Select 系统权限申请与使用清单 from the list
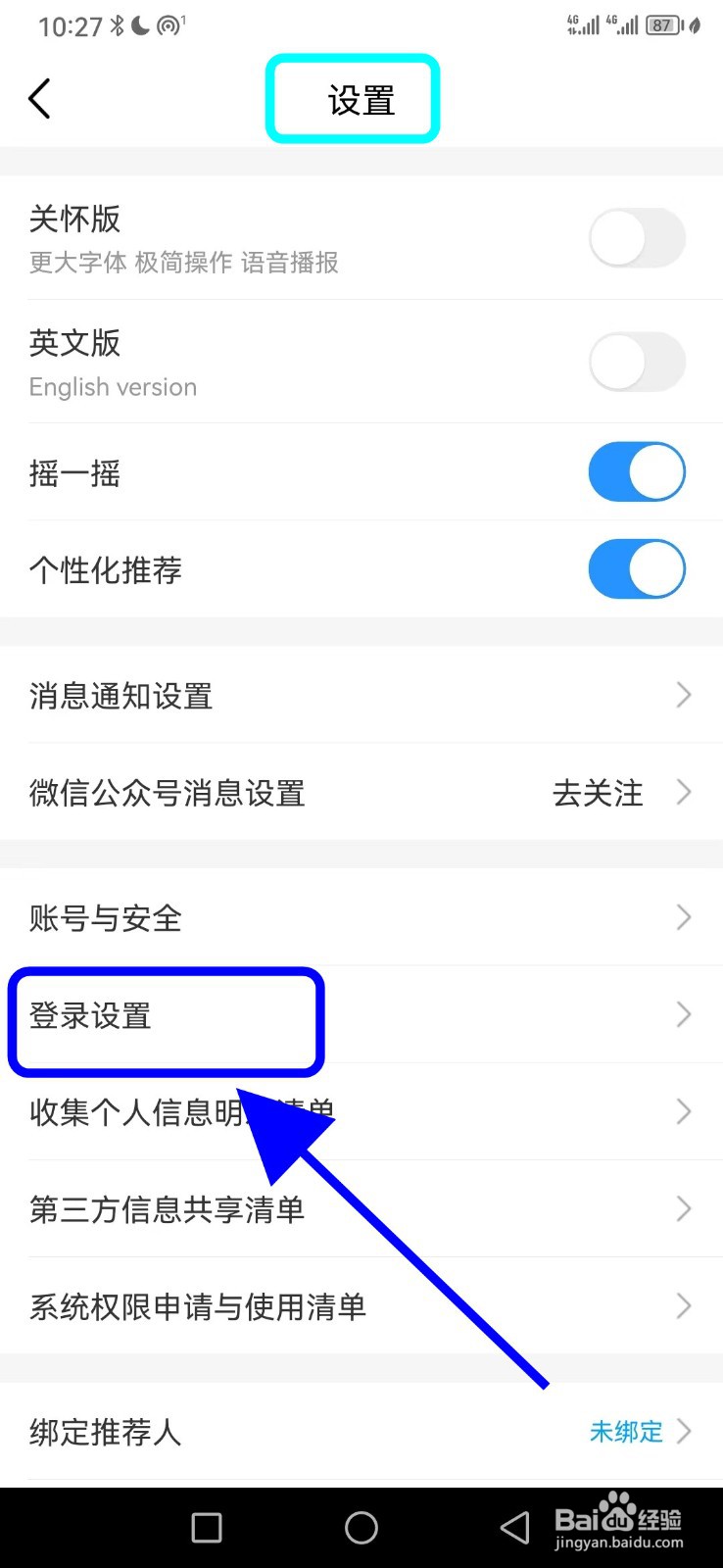This screenshot has width=723, height=1568. pyautogui.click(x=362, y=1306)
